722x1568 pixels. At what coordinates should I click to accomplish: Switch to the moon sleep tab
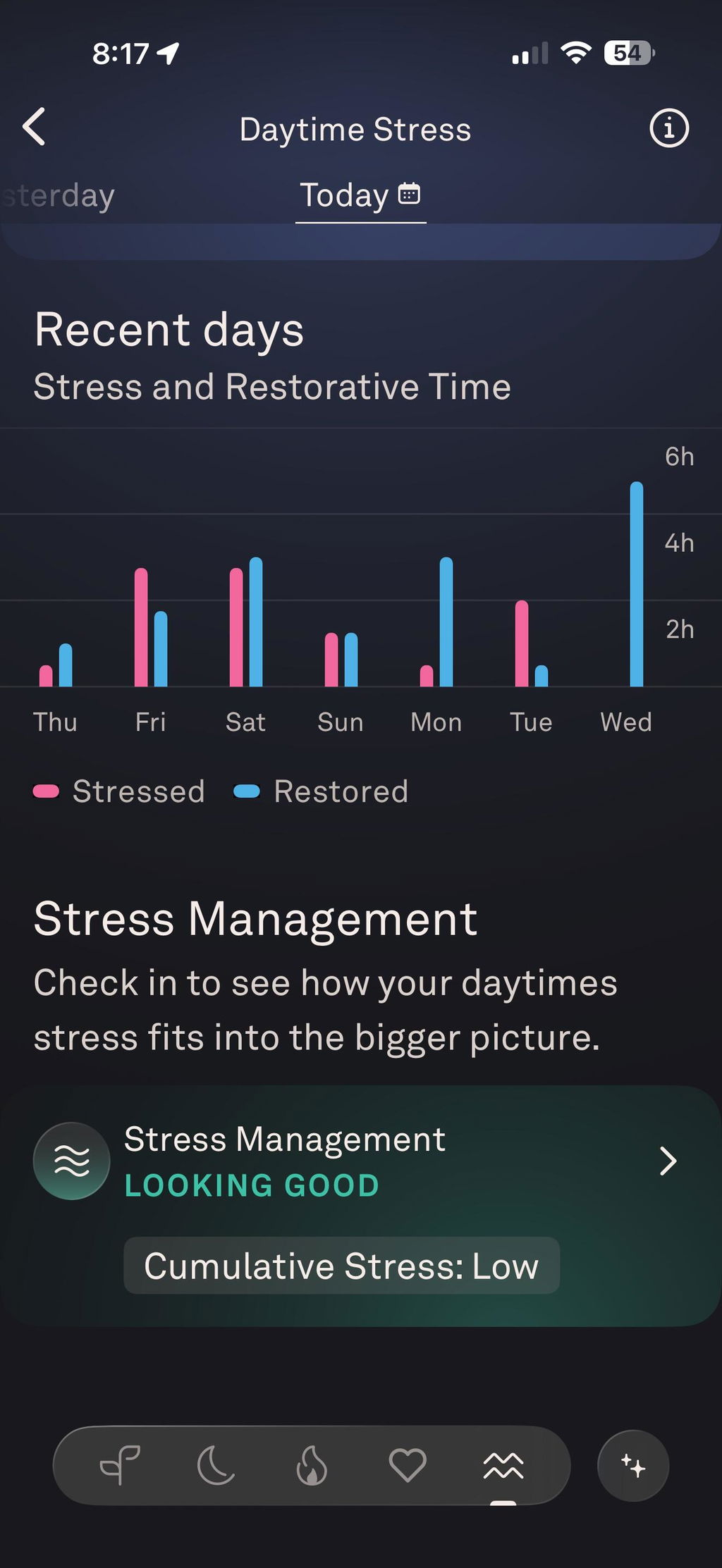coord(216,1466)
